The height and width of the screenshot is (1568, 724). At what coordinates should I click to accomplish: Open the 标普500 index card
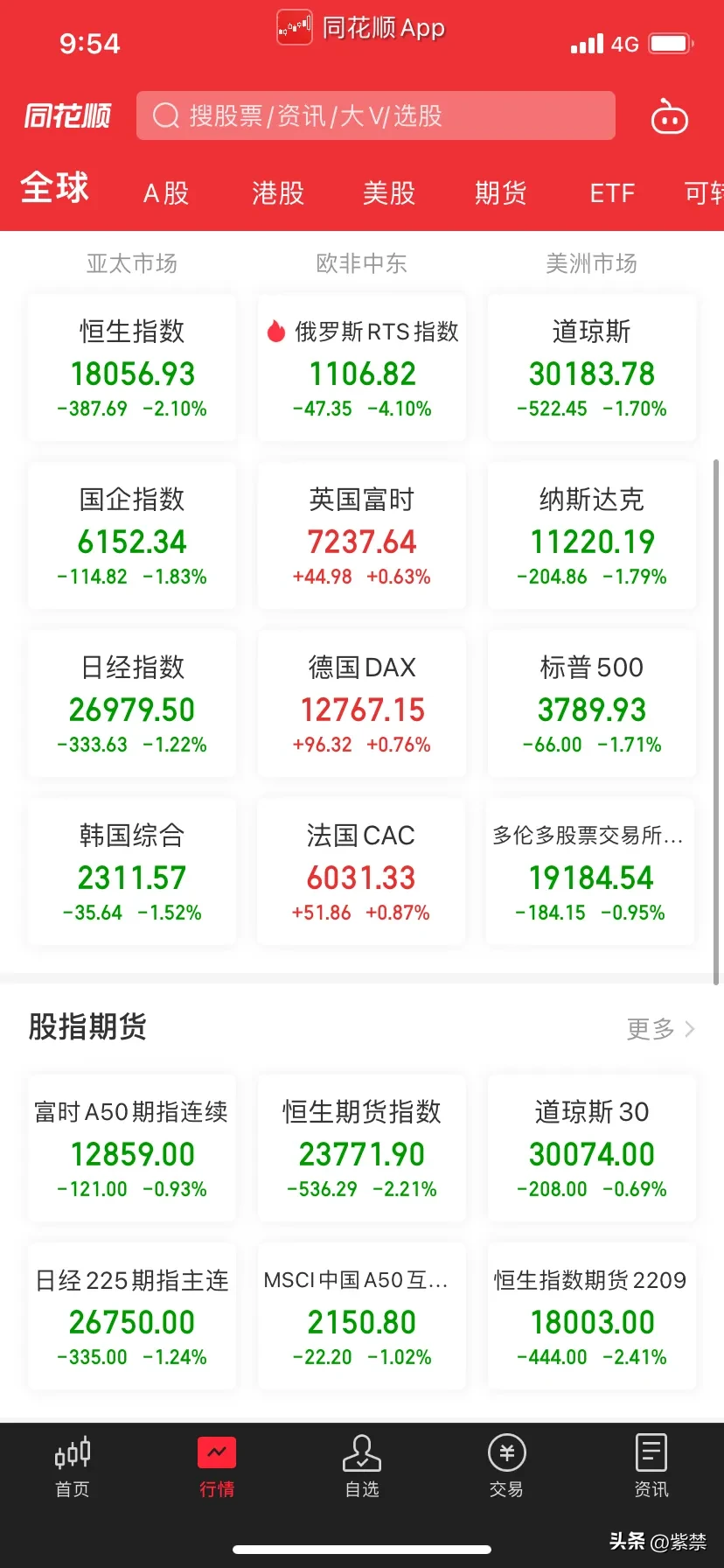[x=592, y=704]
